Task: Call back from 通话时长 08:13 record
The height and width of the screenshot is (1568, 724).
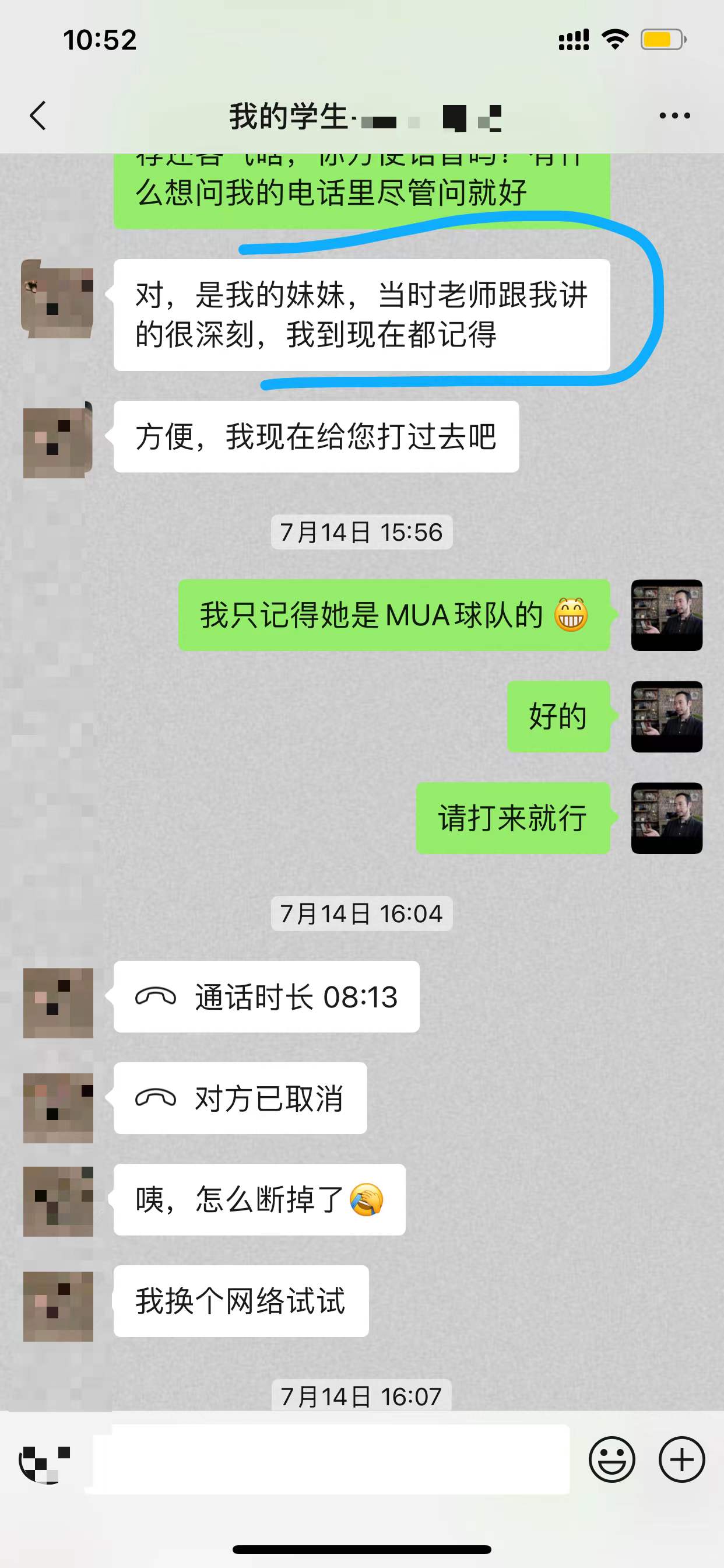Action: (x=266, y=997)
